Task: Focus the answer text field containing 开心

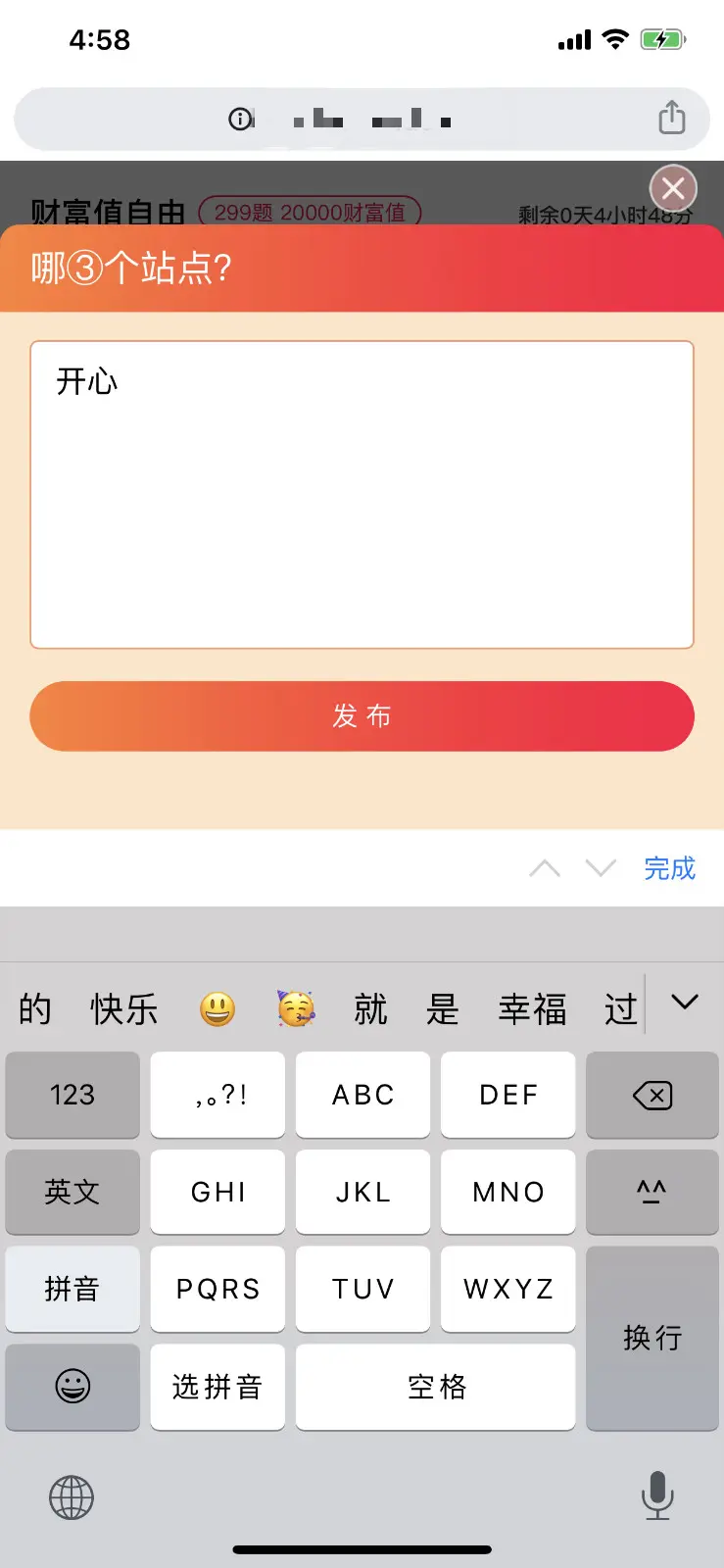Action: click(x=362, y=494)
